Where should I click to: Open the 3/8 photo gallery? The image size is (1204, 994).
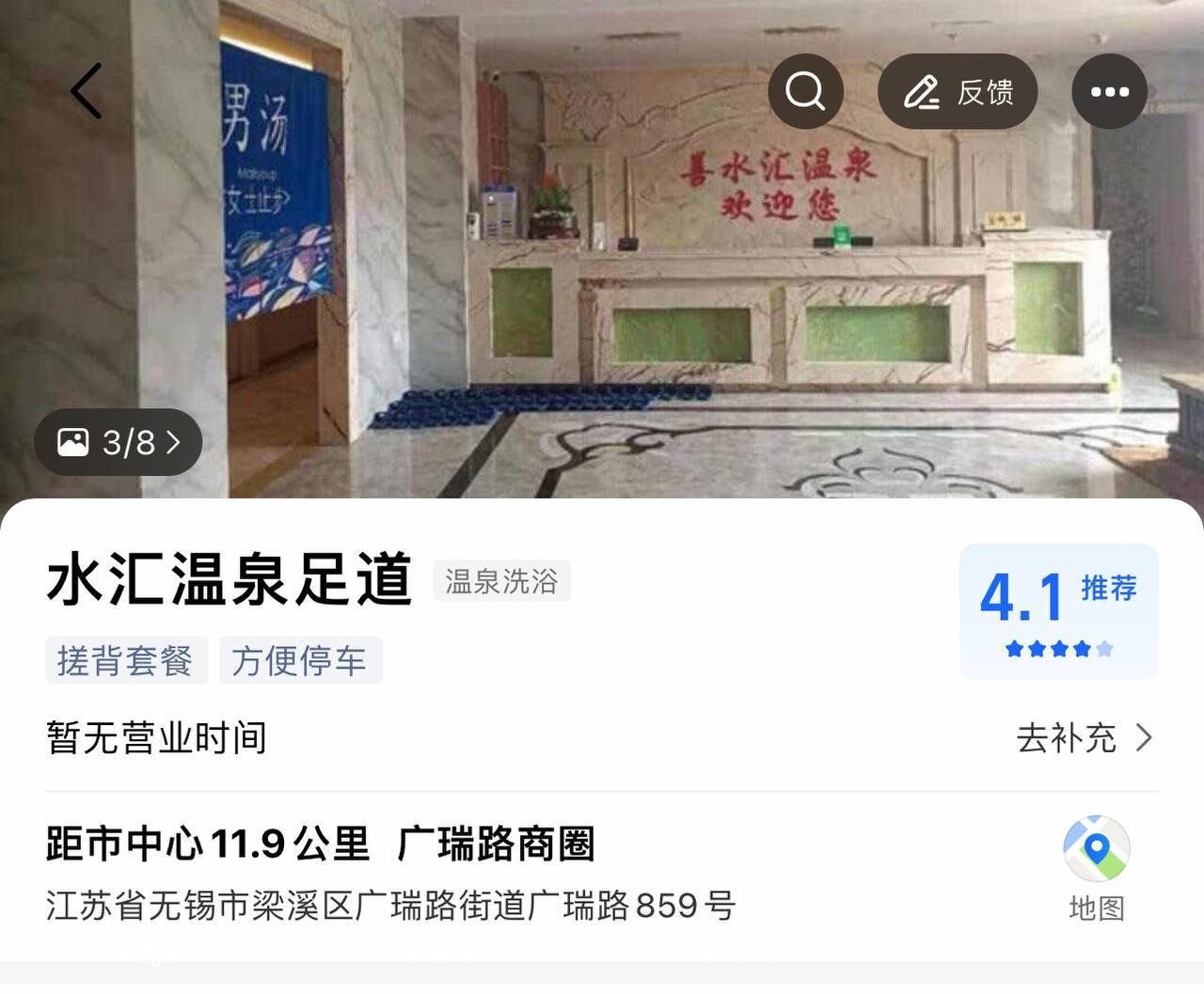pyautogui.click(x=119, y=442)
